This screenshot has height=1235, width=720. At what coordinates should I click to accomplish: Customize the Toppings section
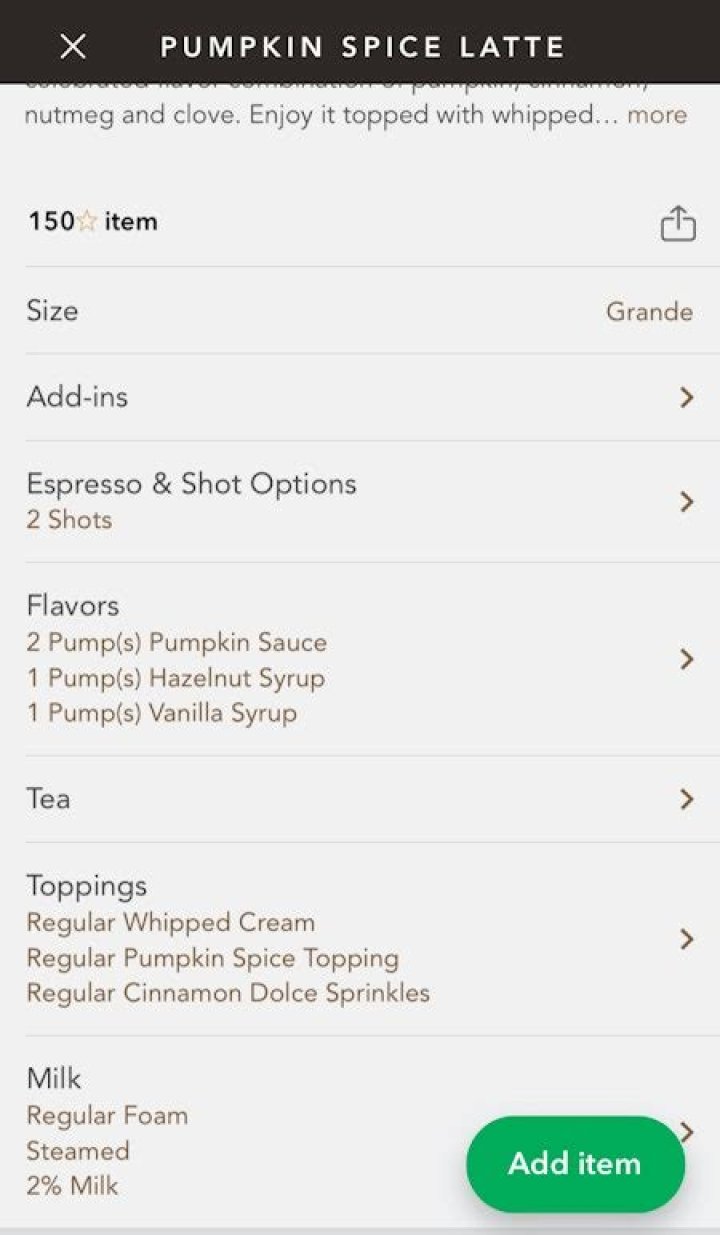click(x=360, y=939)
